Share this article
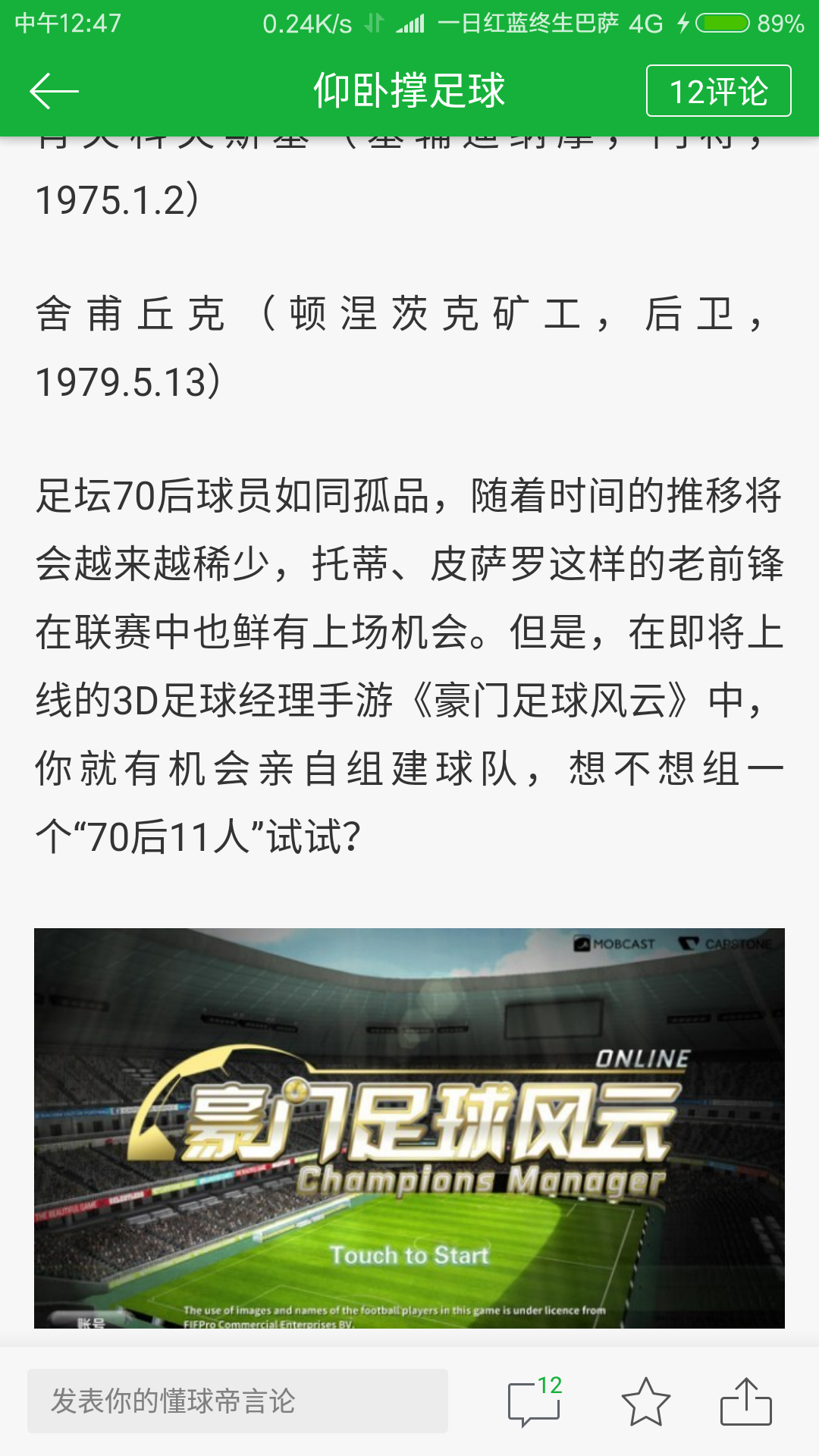Image resolution: width=819 pixels, height=1456 pixels. pyautogui.click(x=745, y=1402)
